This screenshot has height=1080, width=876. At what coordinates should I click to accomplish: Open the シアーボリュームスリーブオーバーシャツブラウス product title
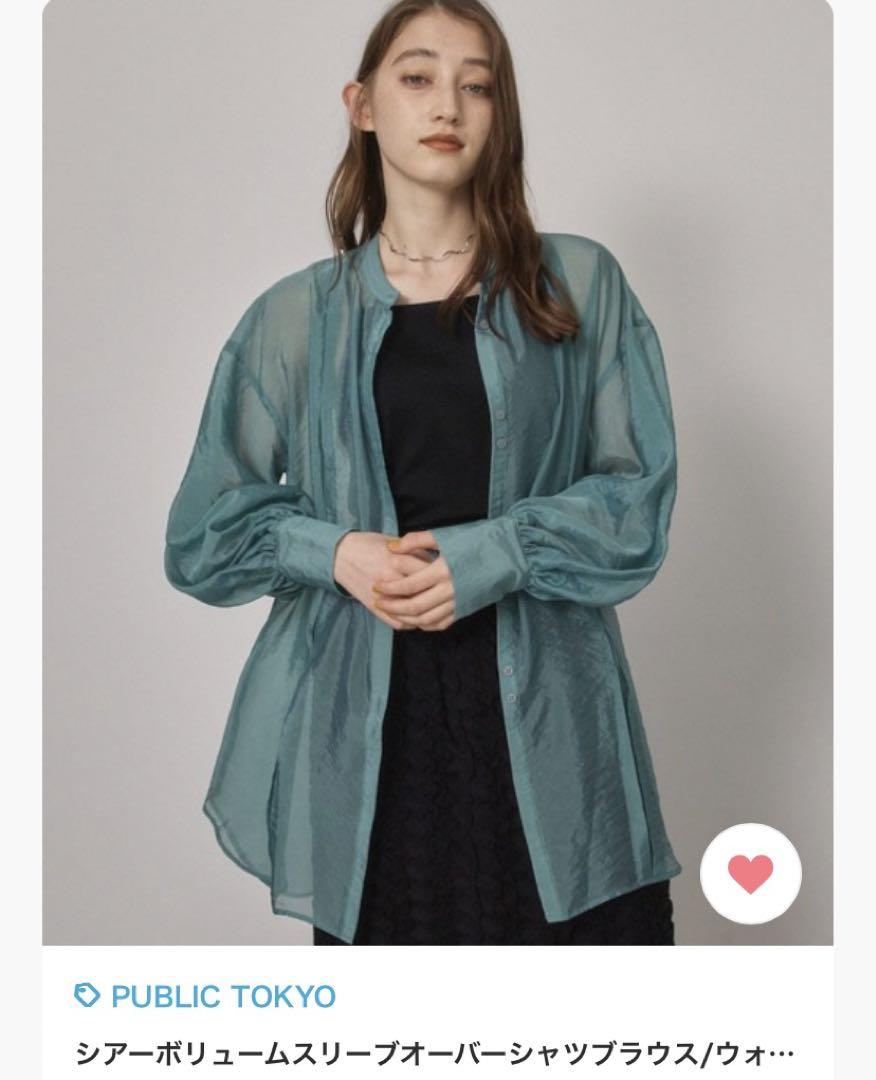click(x=436, y=1054)
